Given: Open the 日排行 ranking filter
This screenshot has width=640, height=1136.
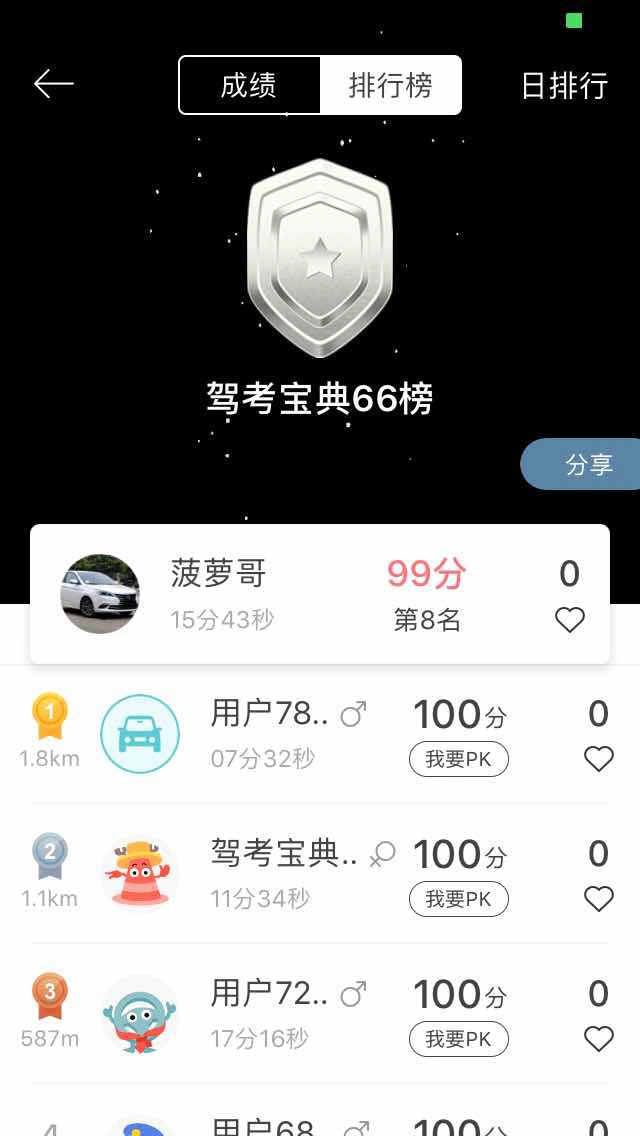Looking at the screenshot, I should pos(564,86).
